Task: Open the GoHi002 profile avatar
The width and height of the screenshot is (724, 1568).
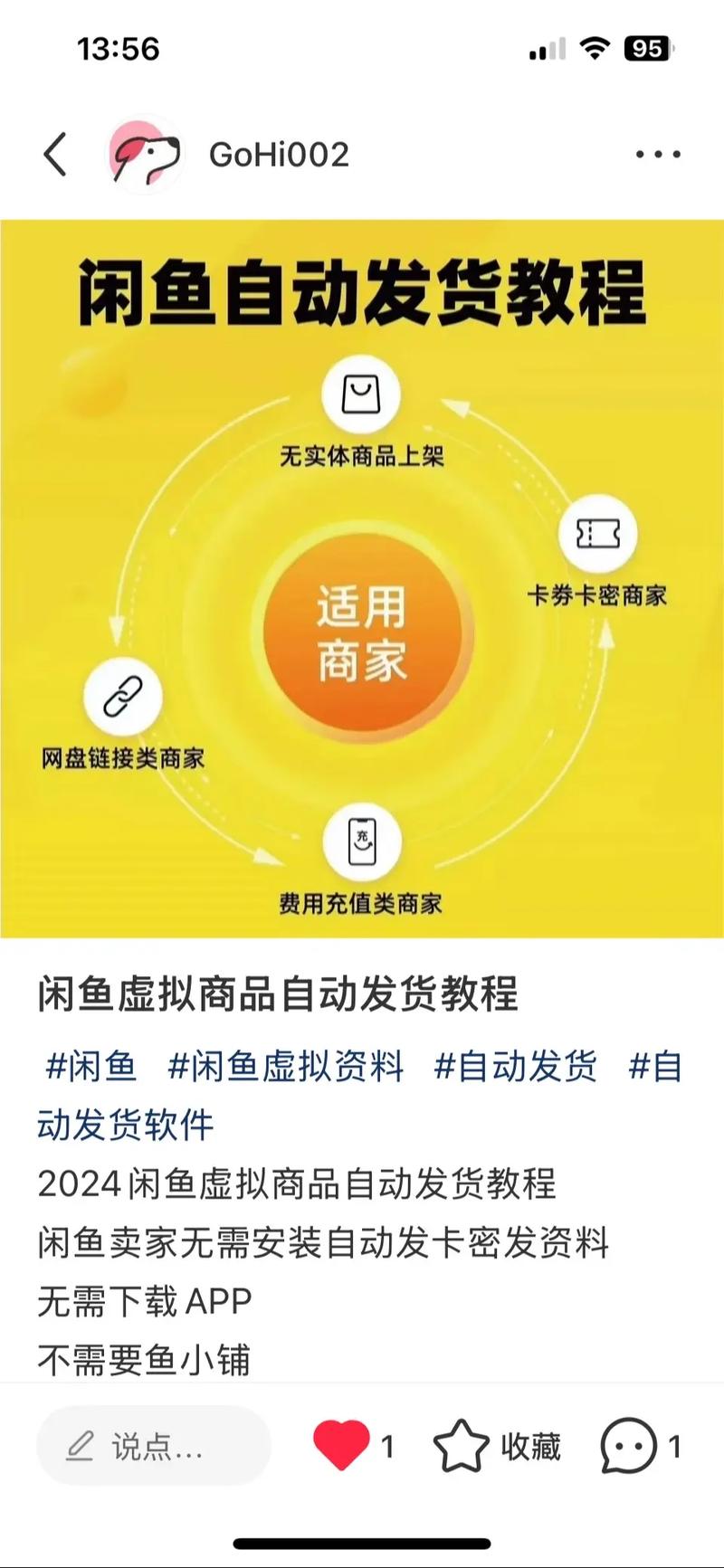Action: [x=148, y=153]
